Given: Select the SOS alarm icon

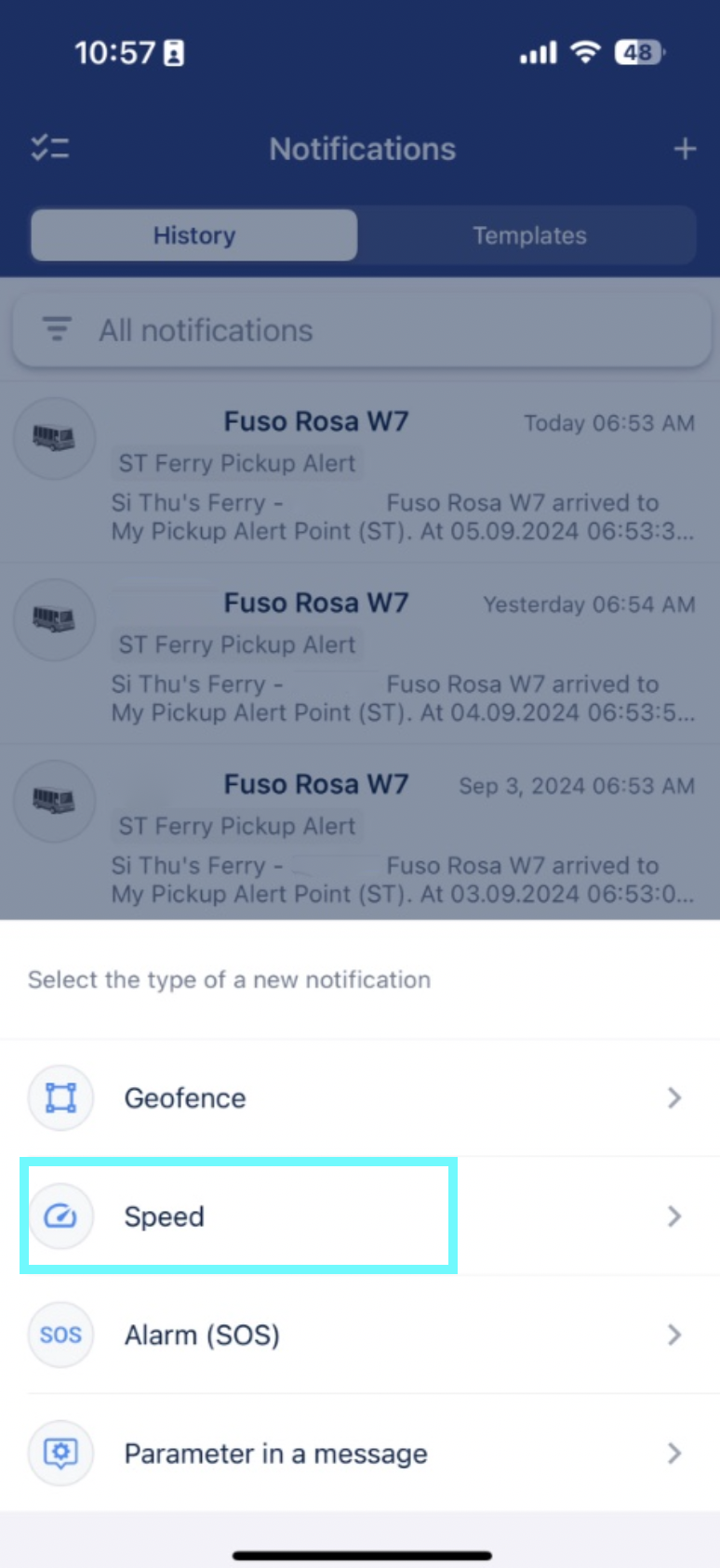Looking at the screenshot, I should 60,1335.
